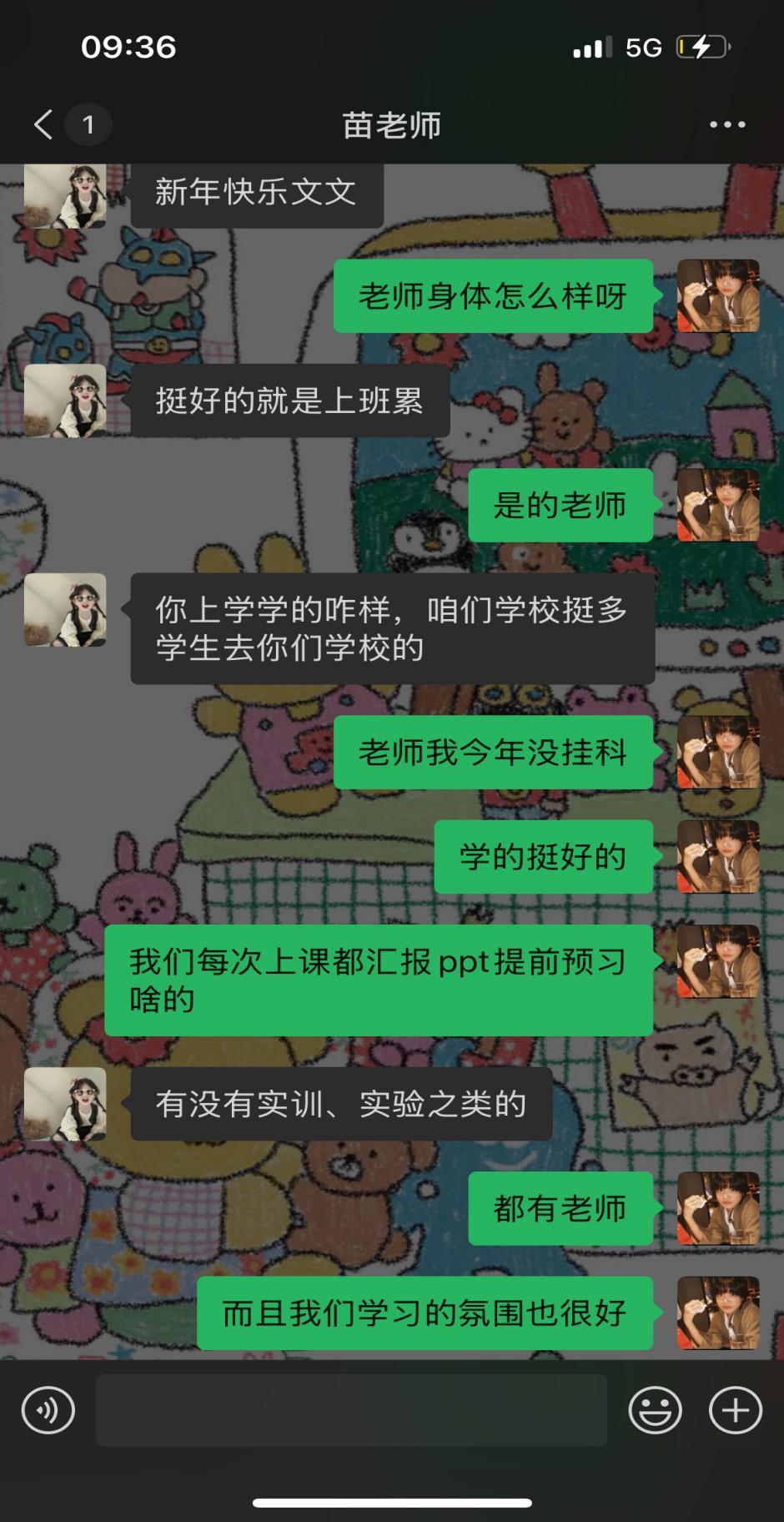The width and height of the screenshot is (784, 1522).
Task: View 苗老师's profile next to 挺好的就是上班累
Action: [x=65, y=401]
